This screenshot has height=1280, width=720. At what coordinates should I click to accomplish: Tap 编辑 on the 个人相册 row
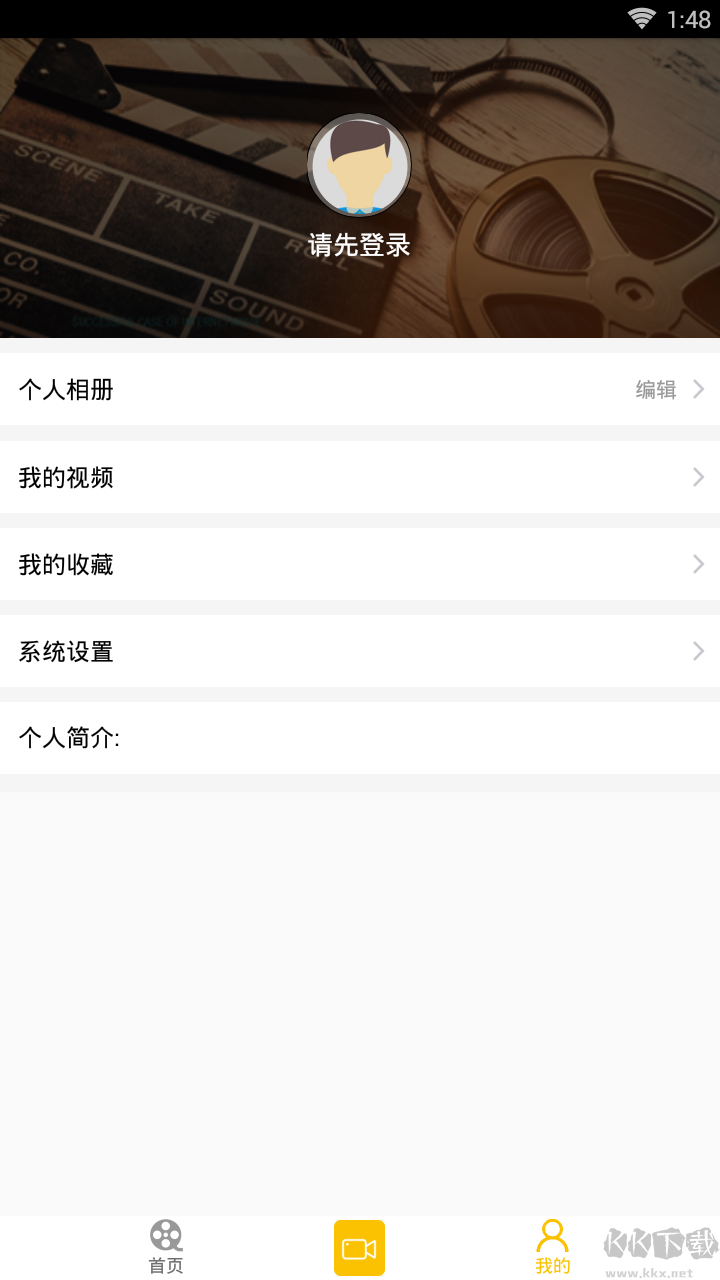pyautogui.click(x=656, y=390)
